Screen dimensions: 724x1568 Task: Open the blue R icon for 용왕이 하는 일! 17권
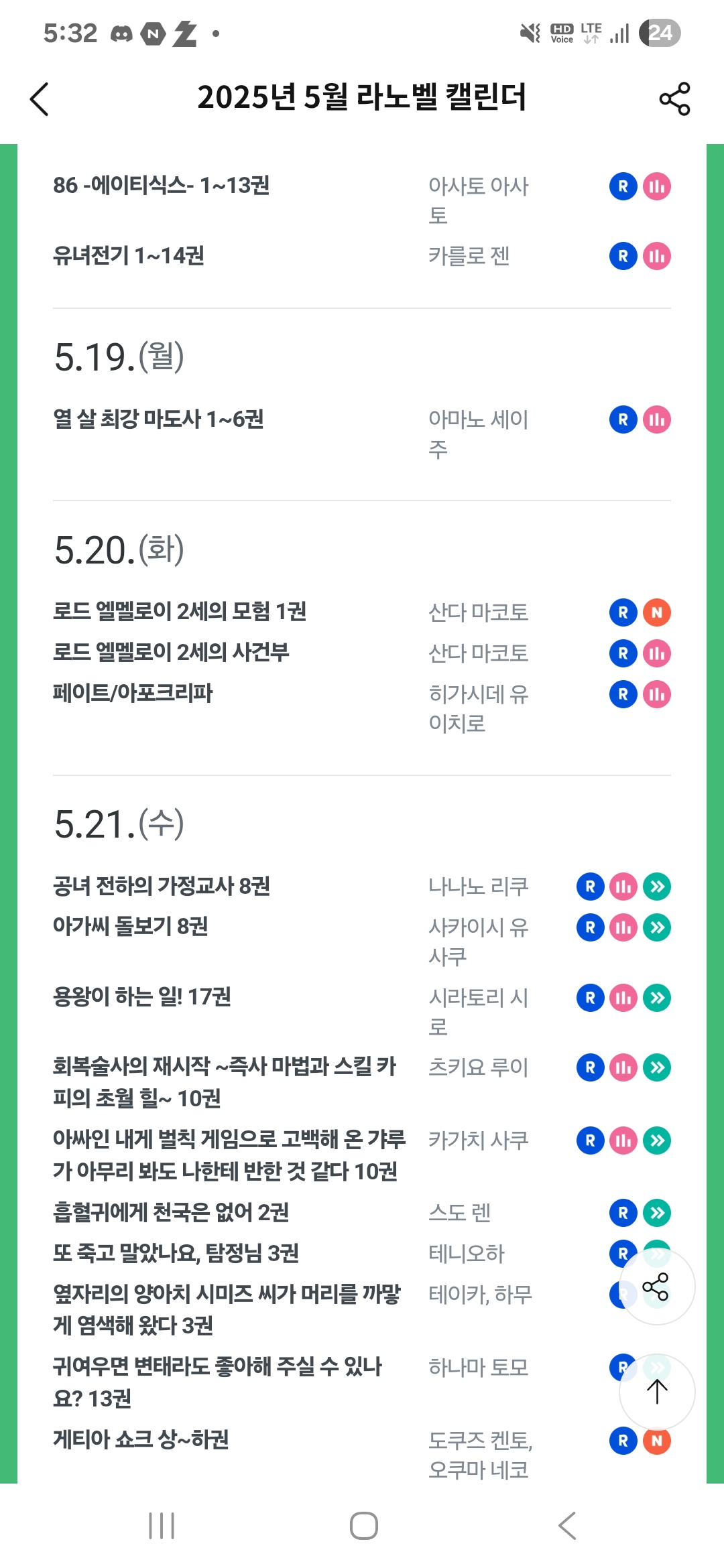[x=590, y=998]
